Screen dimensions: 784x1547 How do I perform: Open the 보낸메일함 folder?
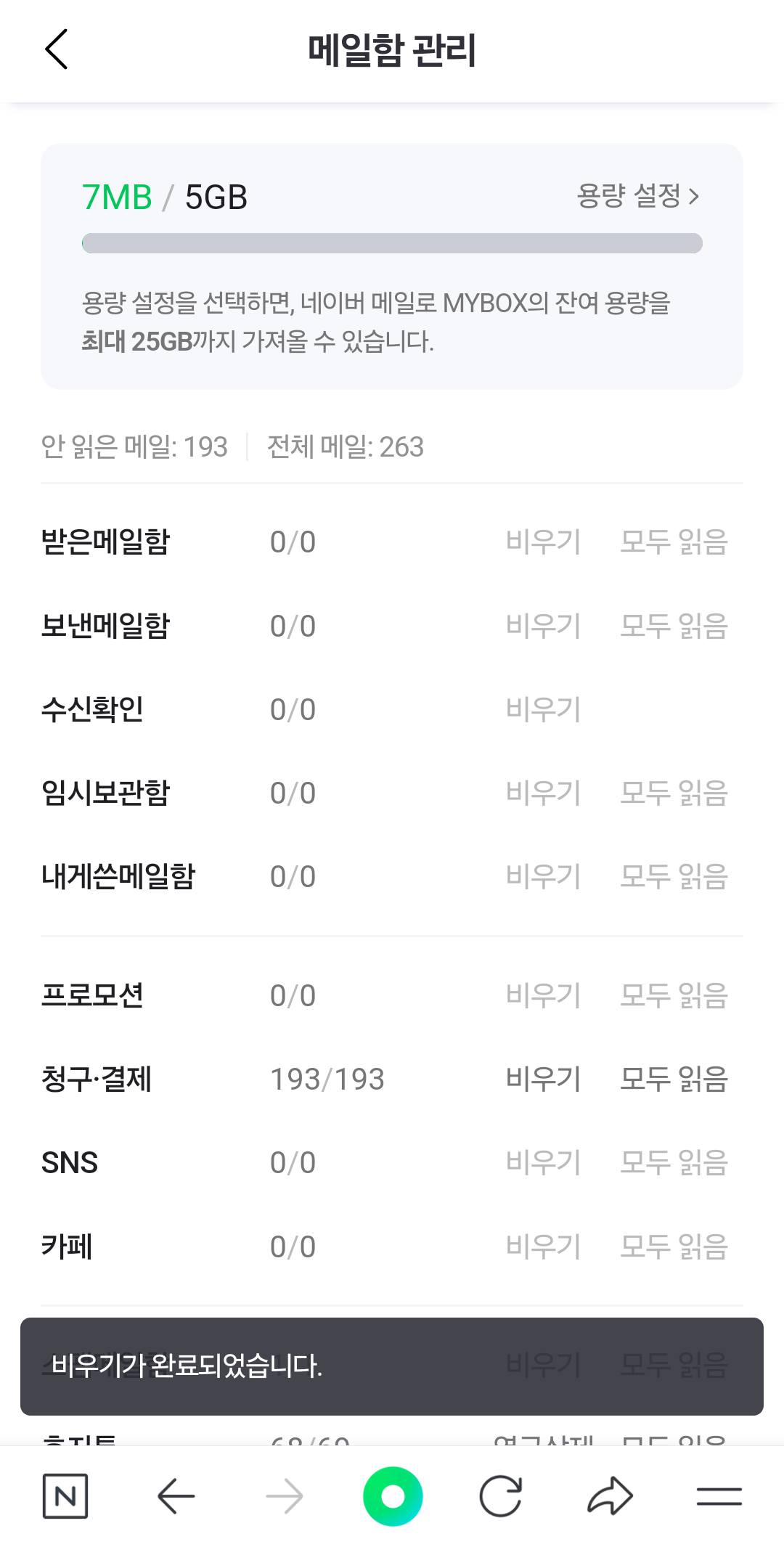coord(105,626)
